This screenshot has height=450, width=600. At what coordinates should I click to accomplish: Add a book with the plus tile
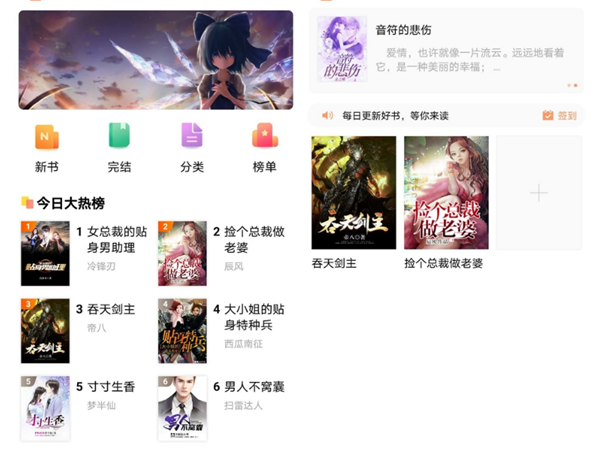(x=538, y=193)
